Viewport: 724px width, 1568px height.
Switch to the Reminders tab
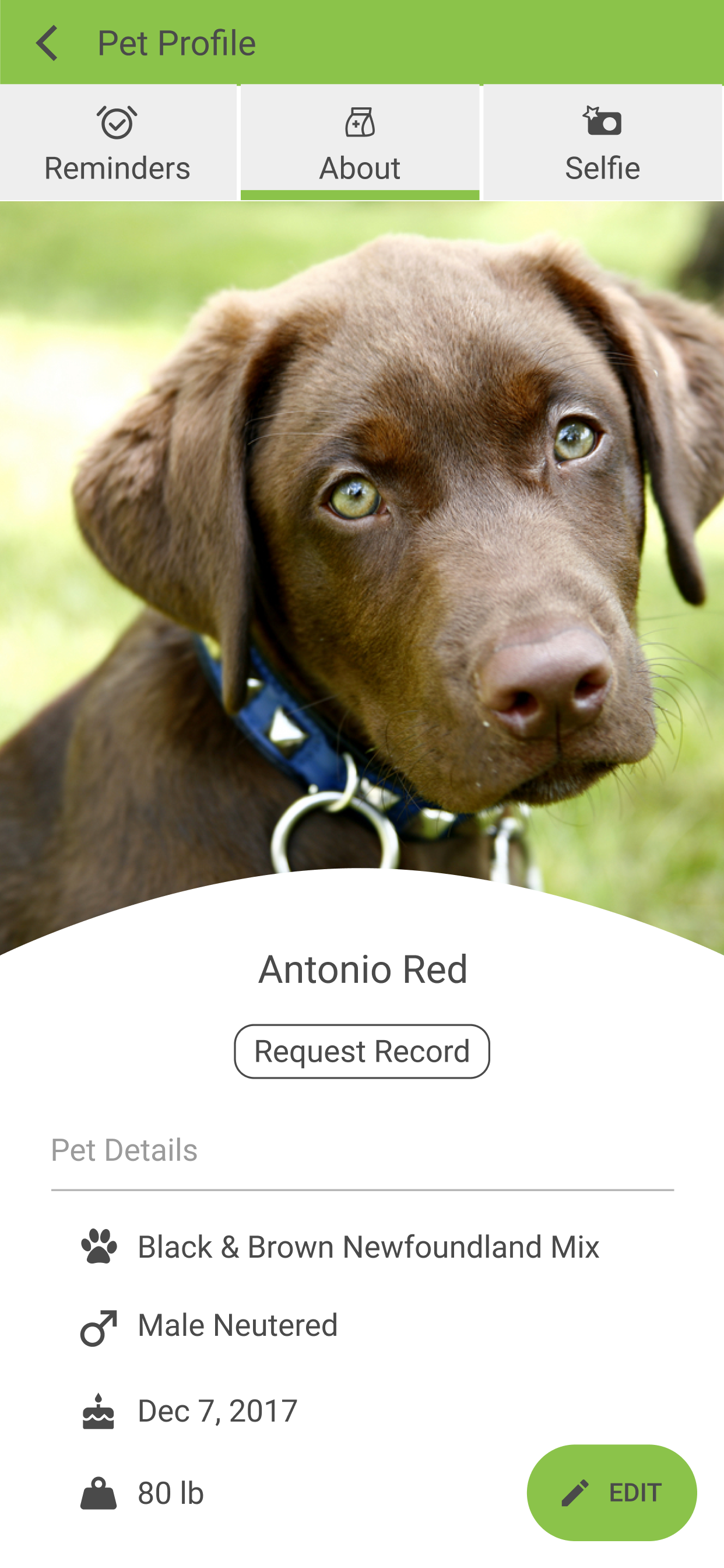[x=117, y=143]
